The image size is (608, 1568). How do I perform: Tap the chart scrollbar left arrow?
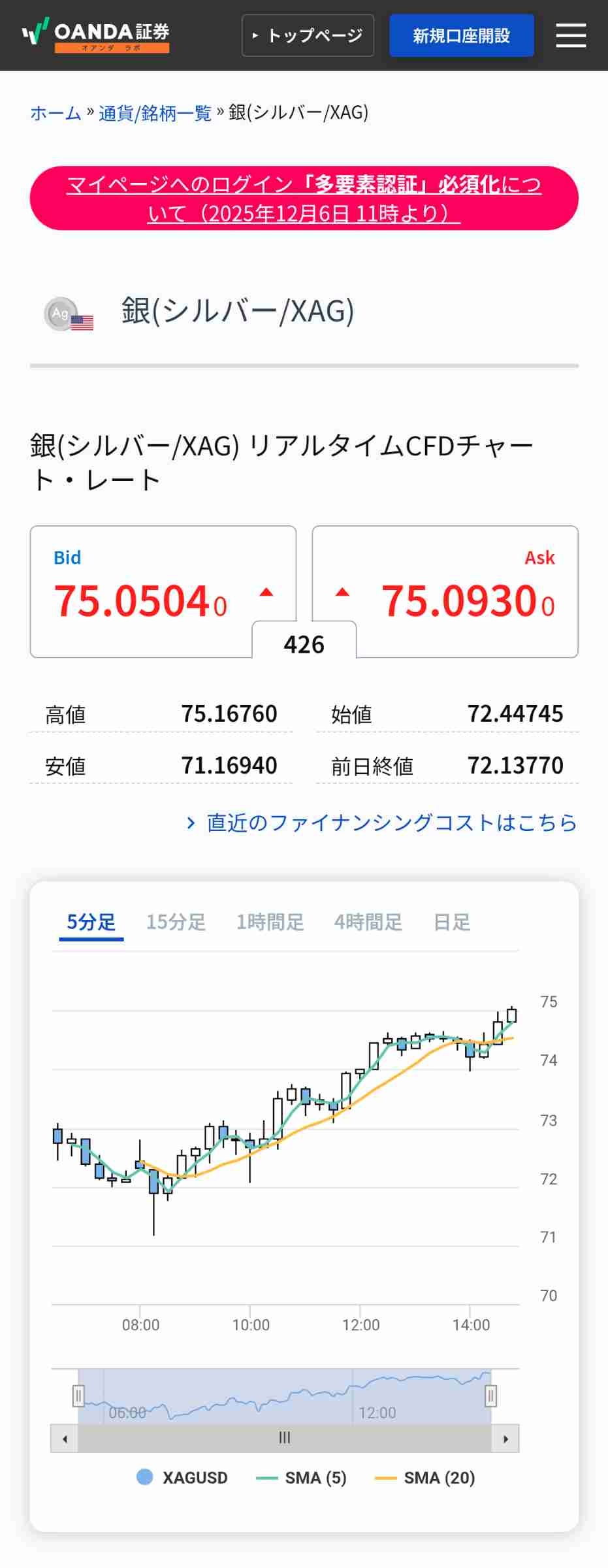click(x=65, y=1439)
